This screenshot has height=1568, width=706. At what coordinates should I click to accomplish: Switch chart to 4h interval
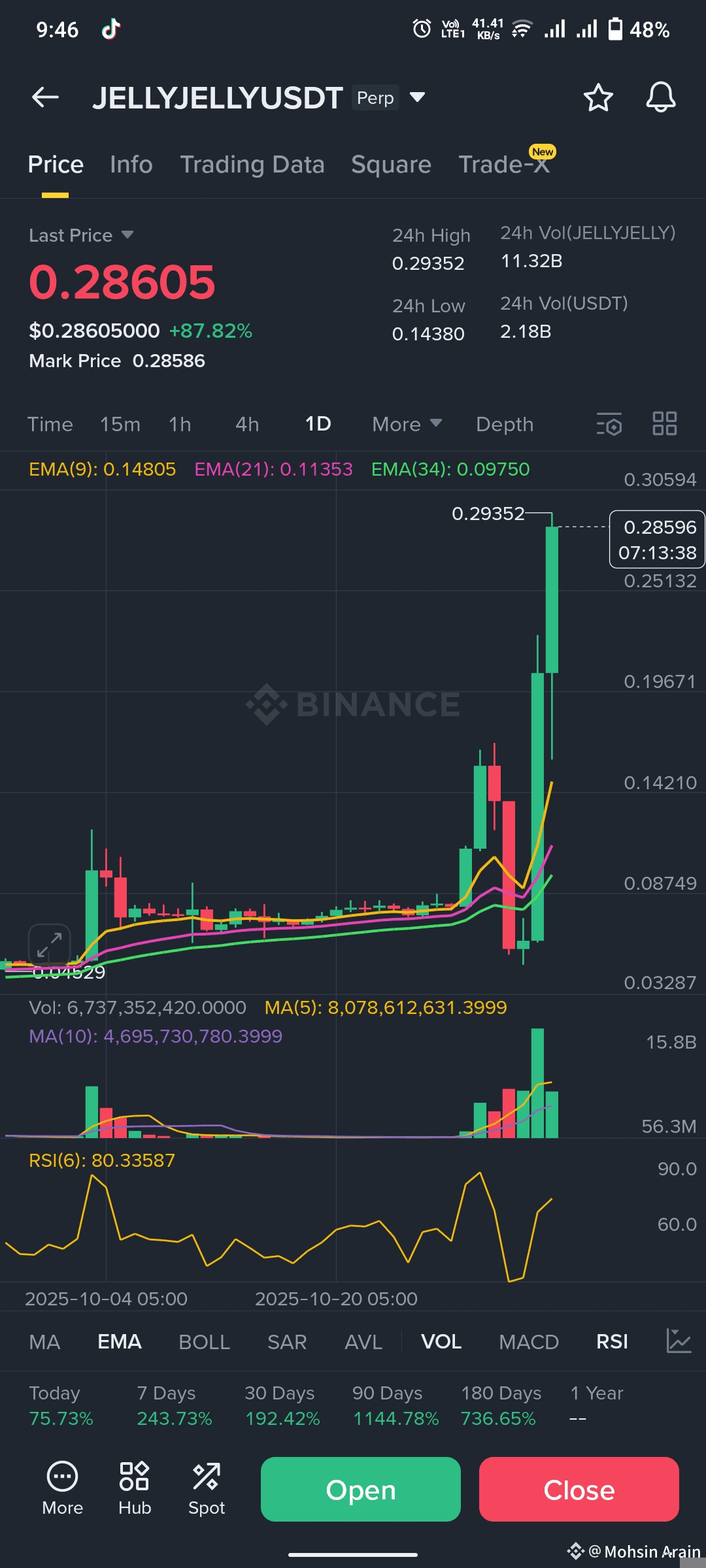[x=247, y=425]
